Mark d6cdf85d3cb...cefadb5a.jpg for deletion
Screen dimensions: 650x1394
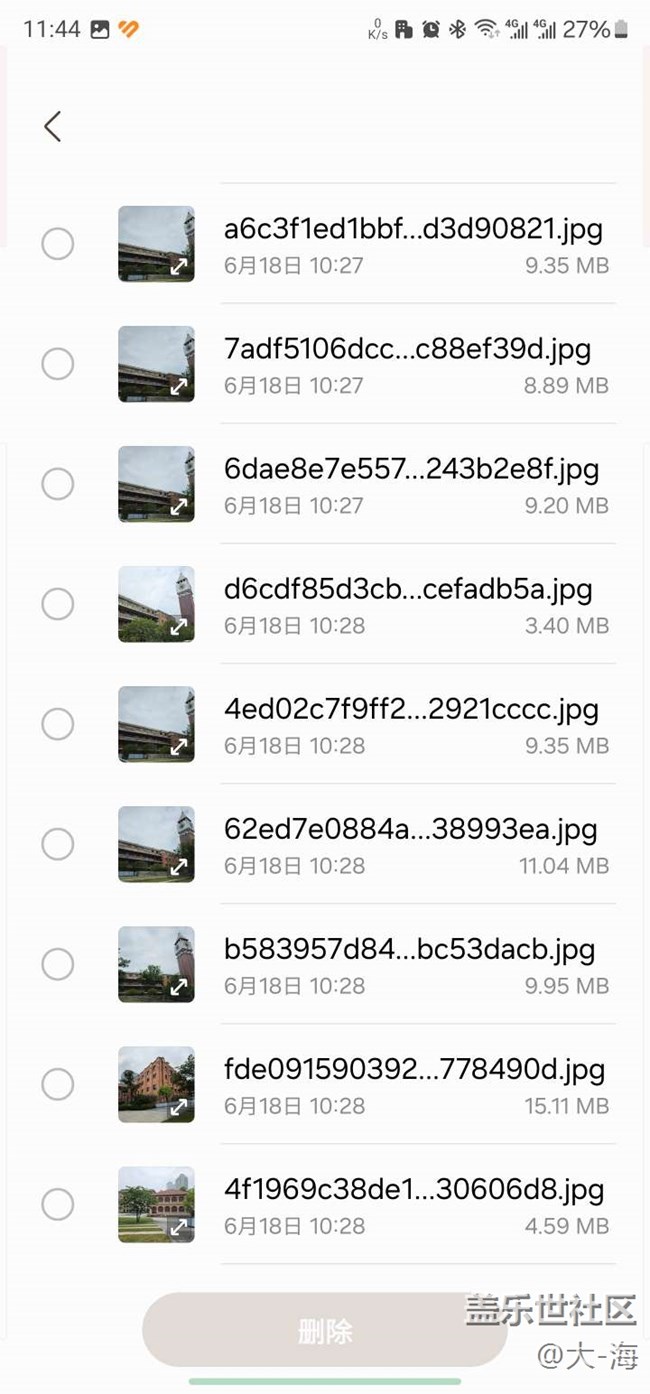tap(58, 604)
